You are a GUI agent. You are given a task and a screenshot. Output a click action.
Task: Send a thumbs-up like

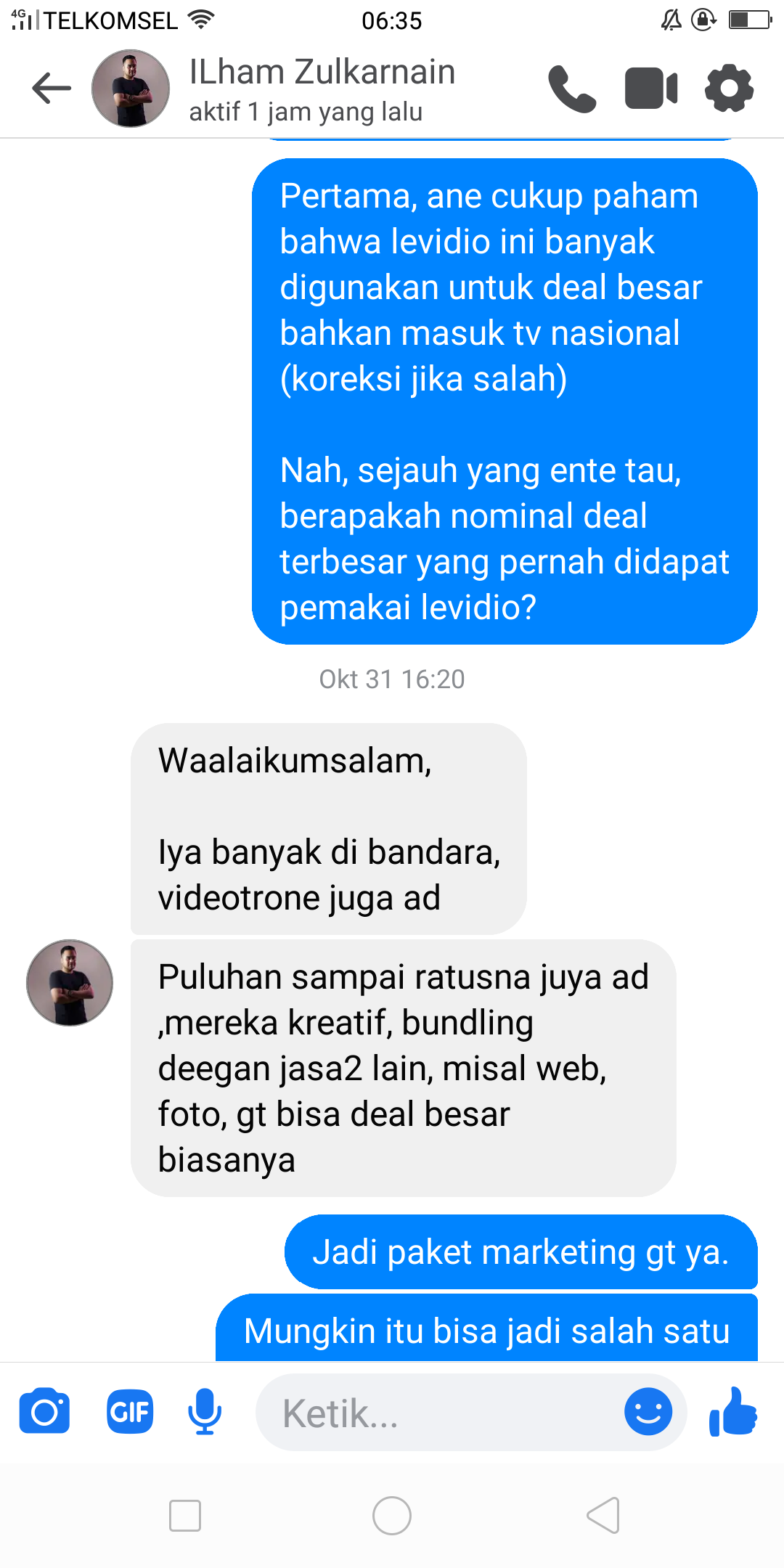(733, 1412)
